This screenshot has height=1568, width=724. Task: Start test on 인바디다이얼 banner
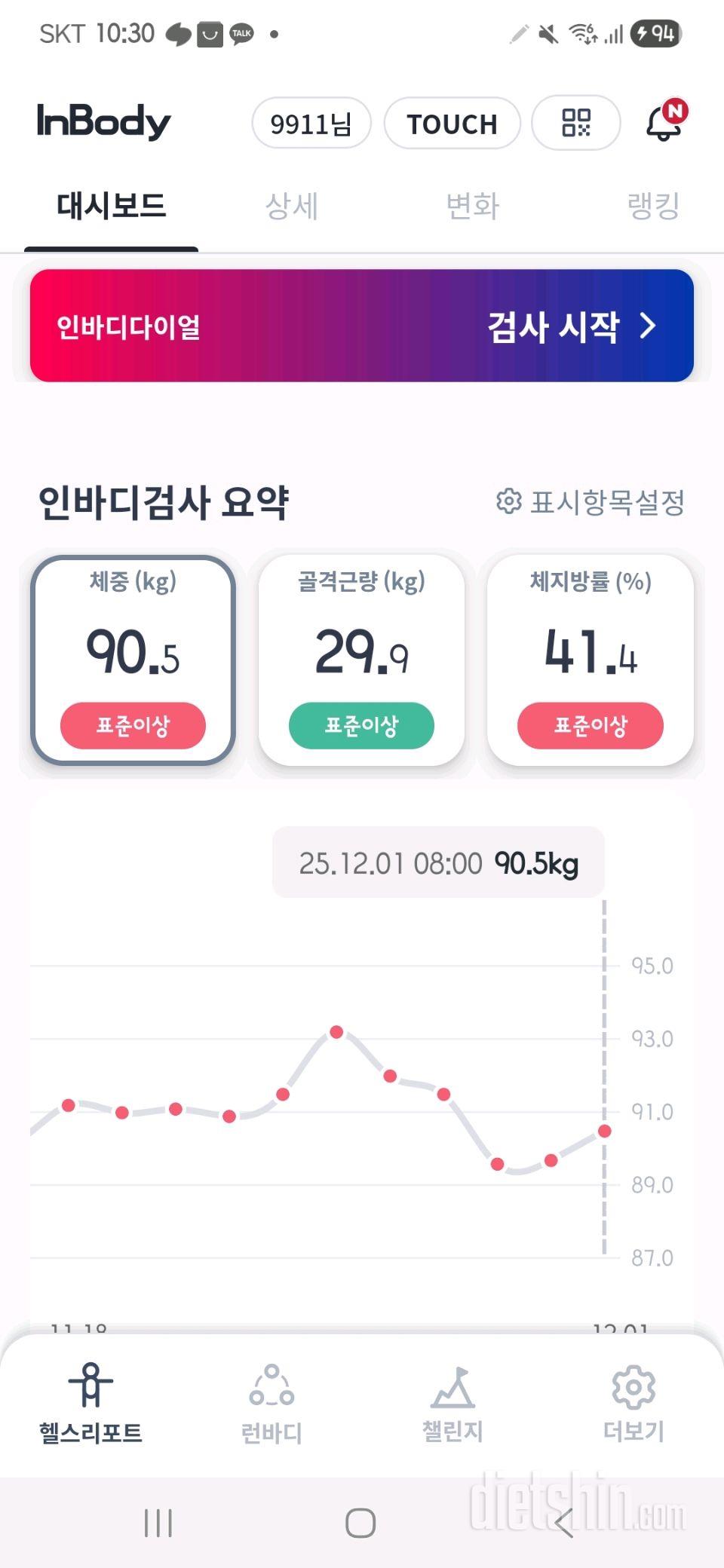pyautogui.click(x=571, y=326)
